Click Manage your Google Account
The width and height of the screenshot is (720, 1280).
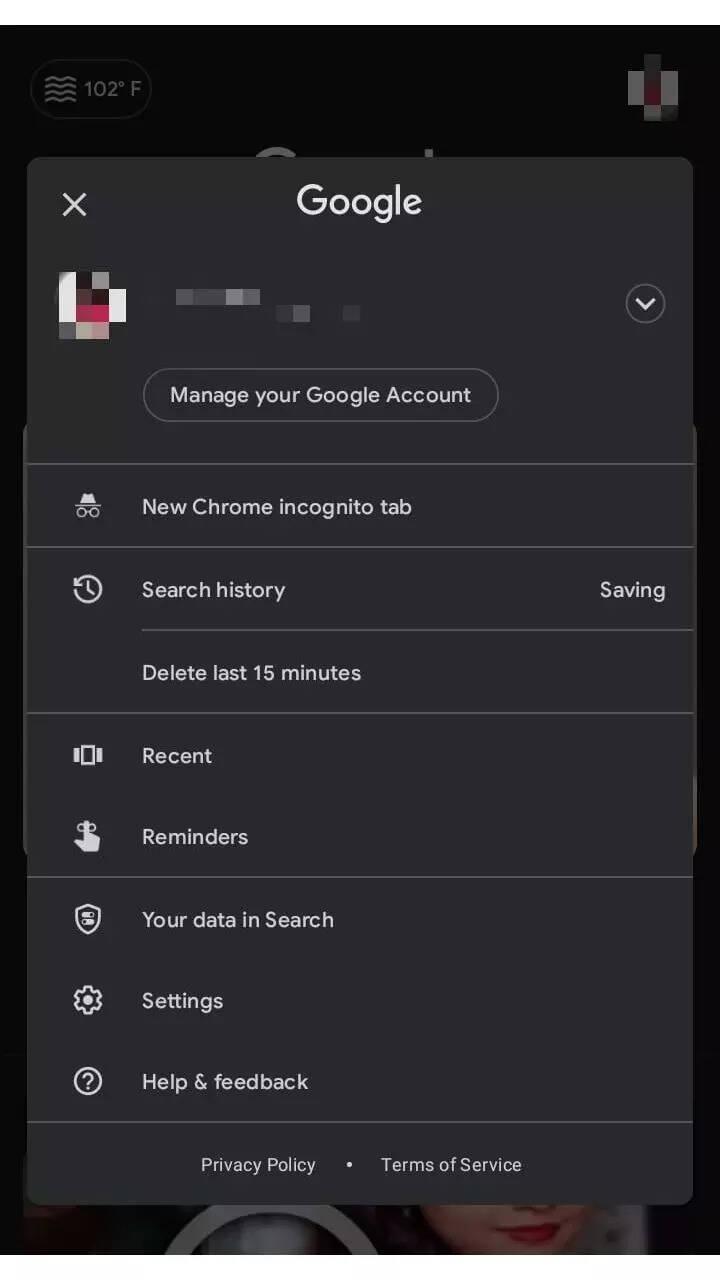click(320, 395)
